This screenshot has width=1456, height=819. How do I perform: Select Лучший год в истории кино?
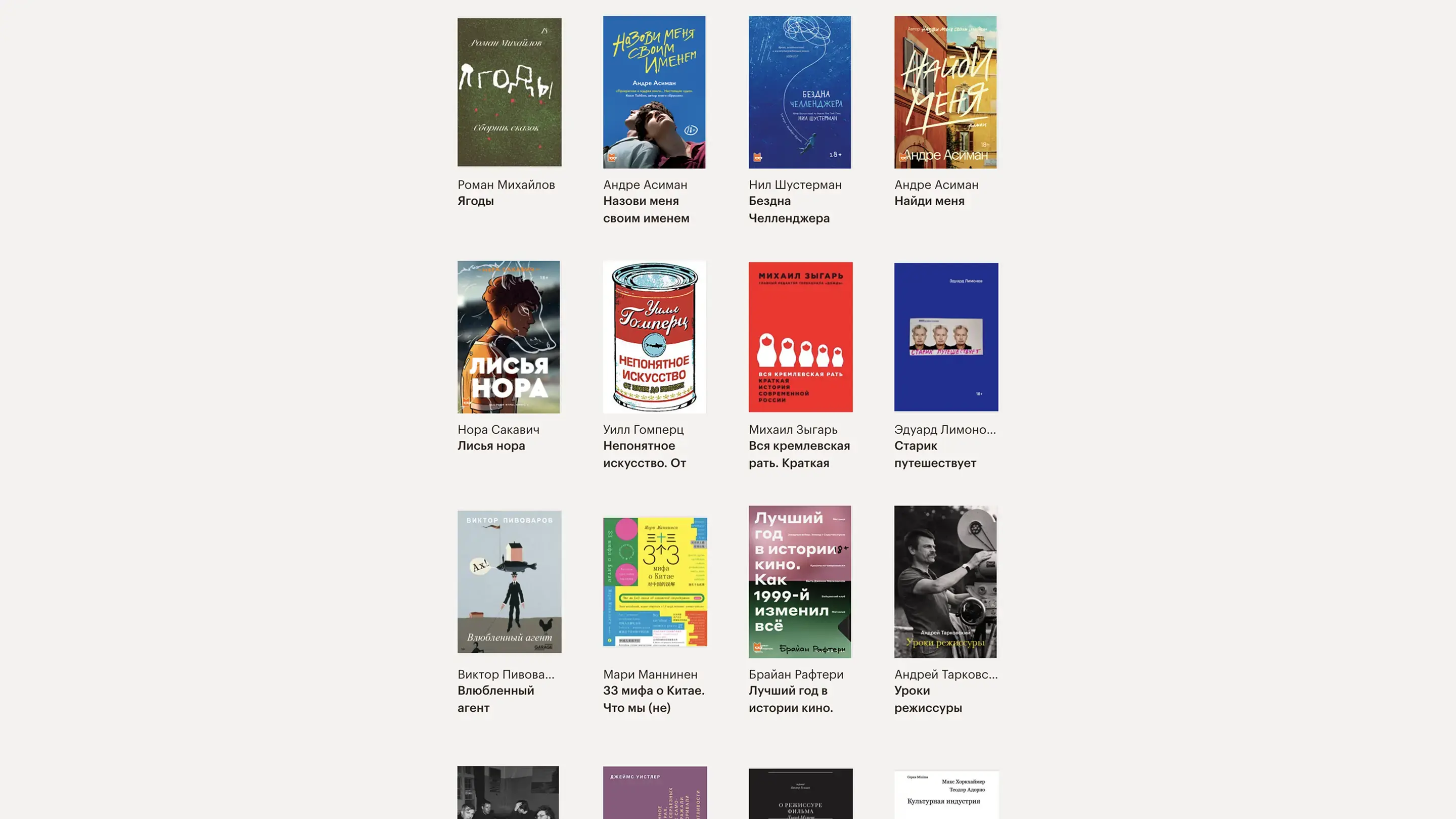click(x=799, y=581)
